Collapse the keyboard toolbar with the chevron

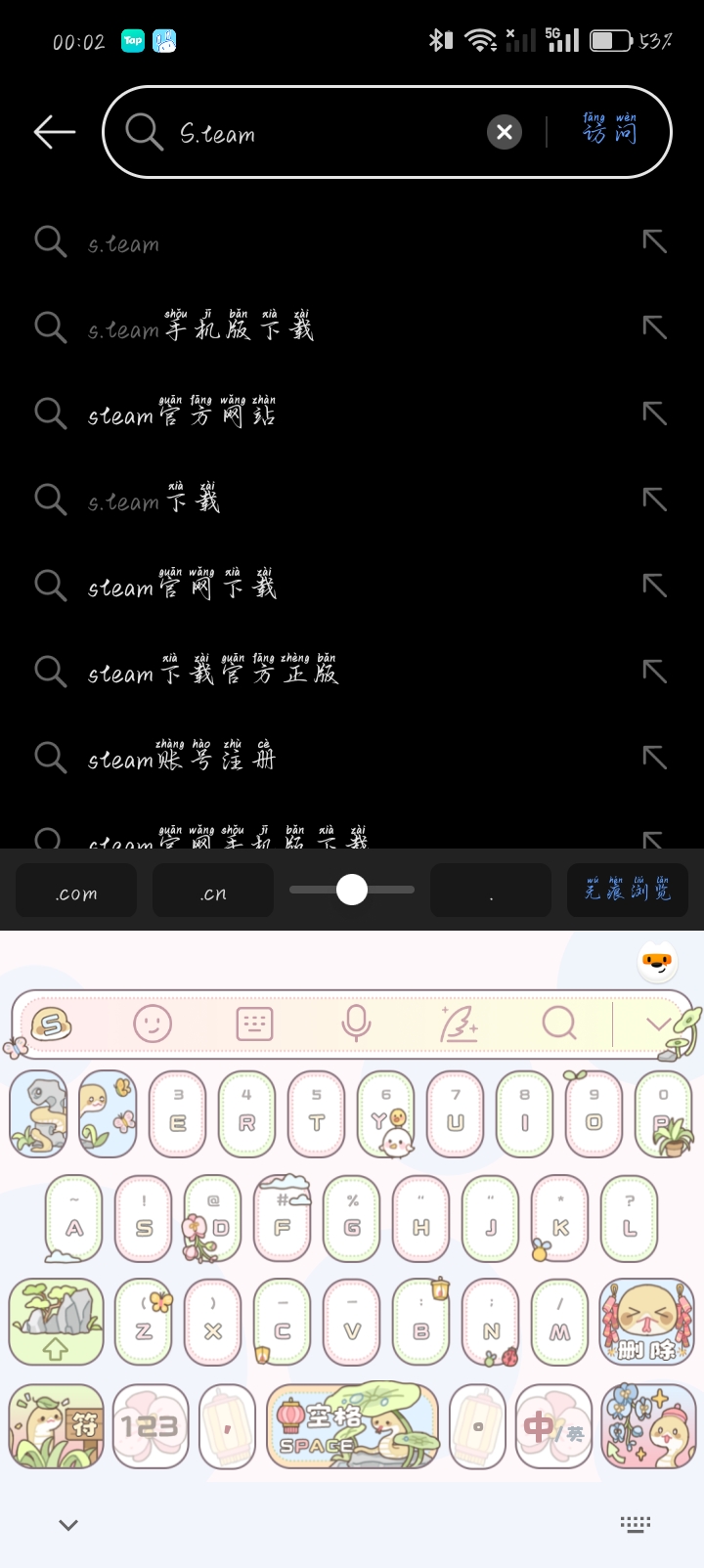[657, 1024]
